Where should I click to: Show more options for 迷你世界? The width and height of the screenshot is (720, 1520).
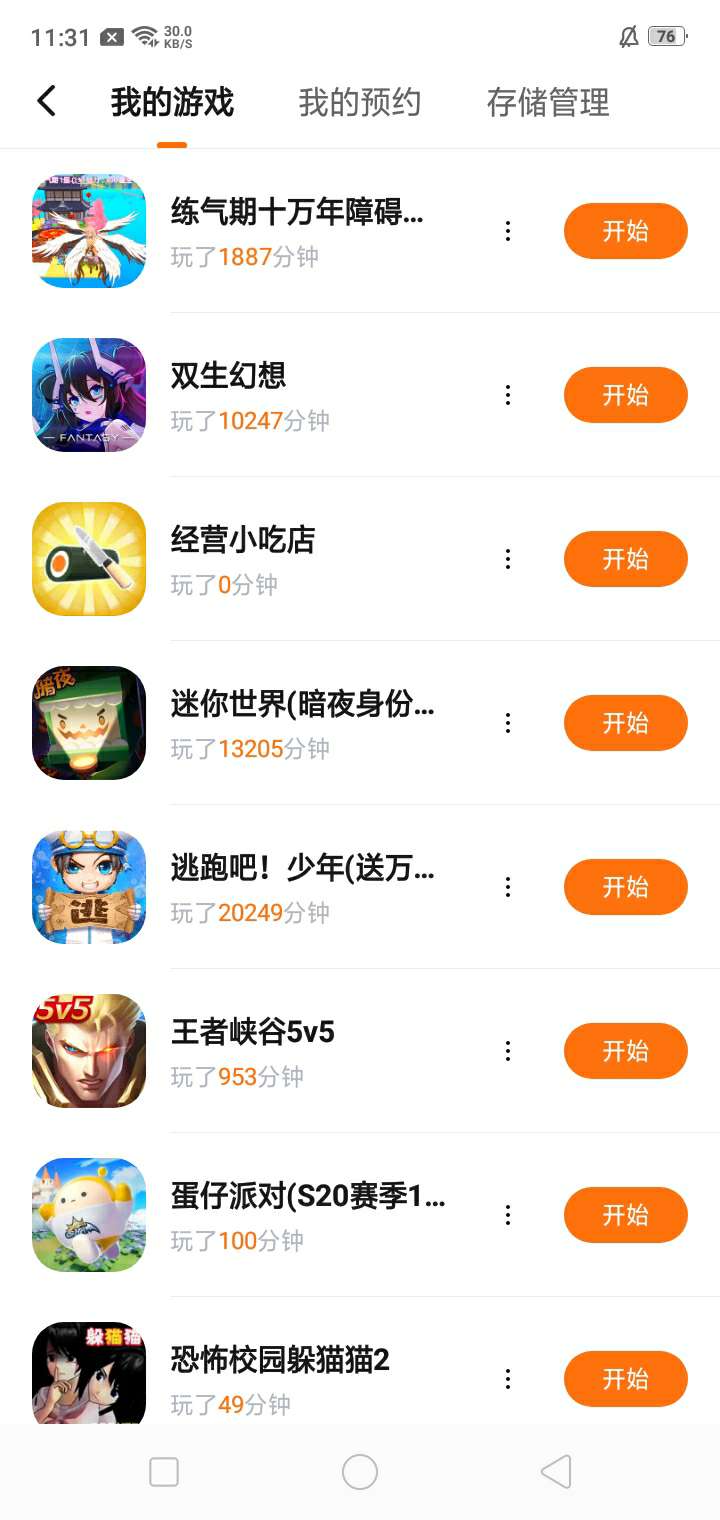coord(508,723)
